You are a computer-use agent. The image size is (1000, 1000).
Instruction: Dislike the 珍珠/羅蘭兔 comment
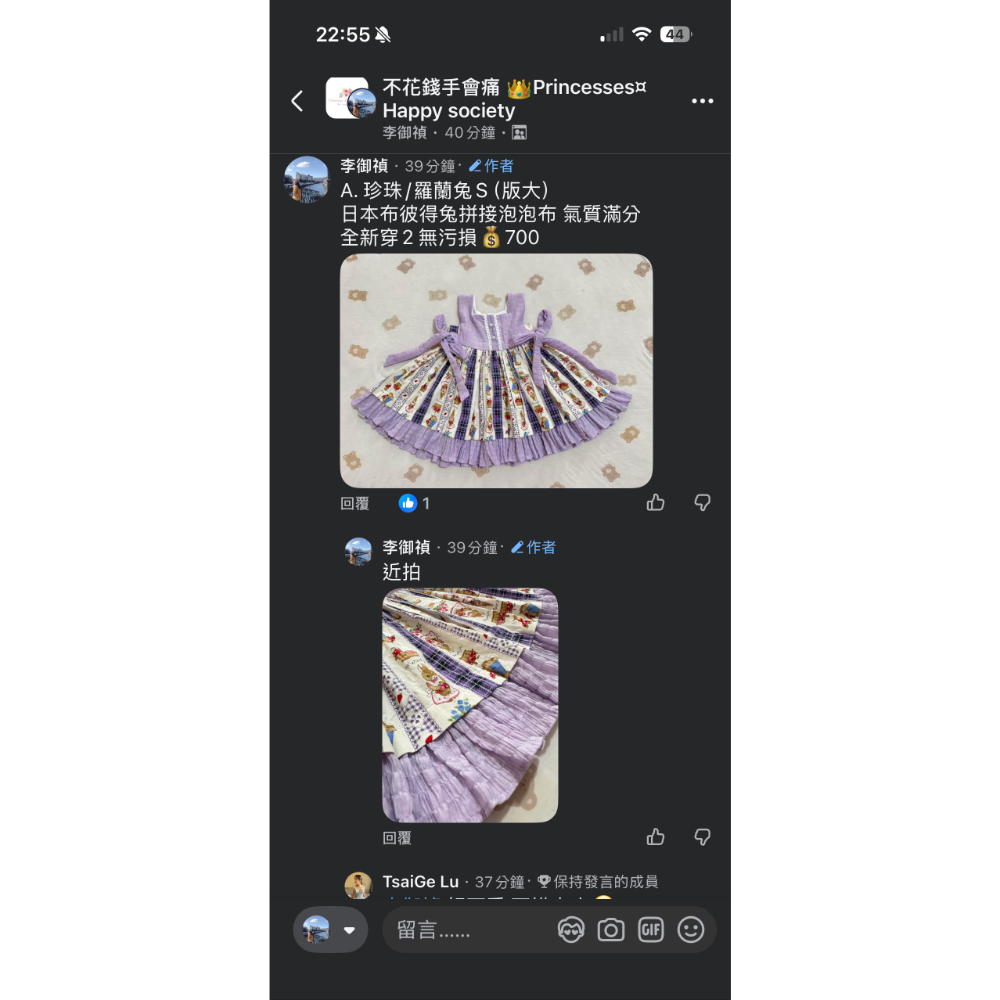coord(702,503)
